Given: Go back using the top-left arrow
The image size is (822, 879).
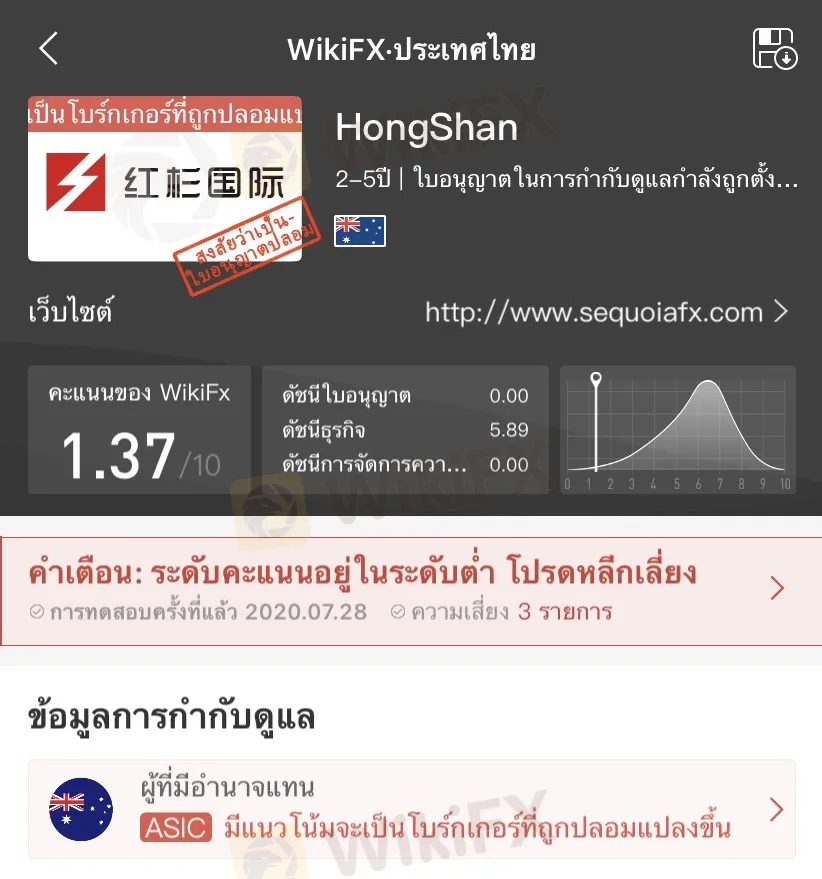Looking at the screenshot, I should pos(48,48).
